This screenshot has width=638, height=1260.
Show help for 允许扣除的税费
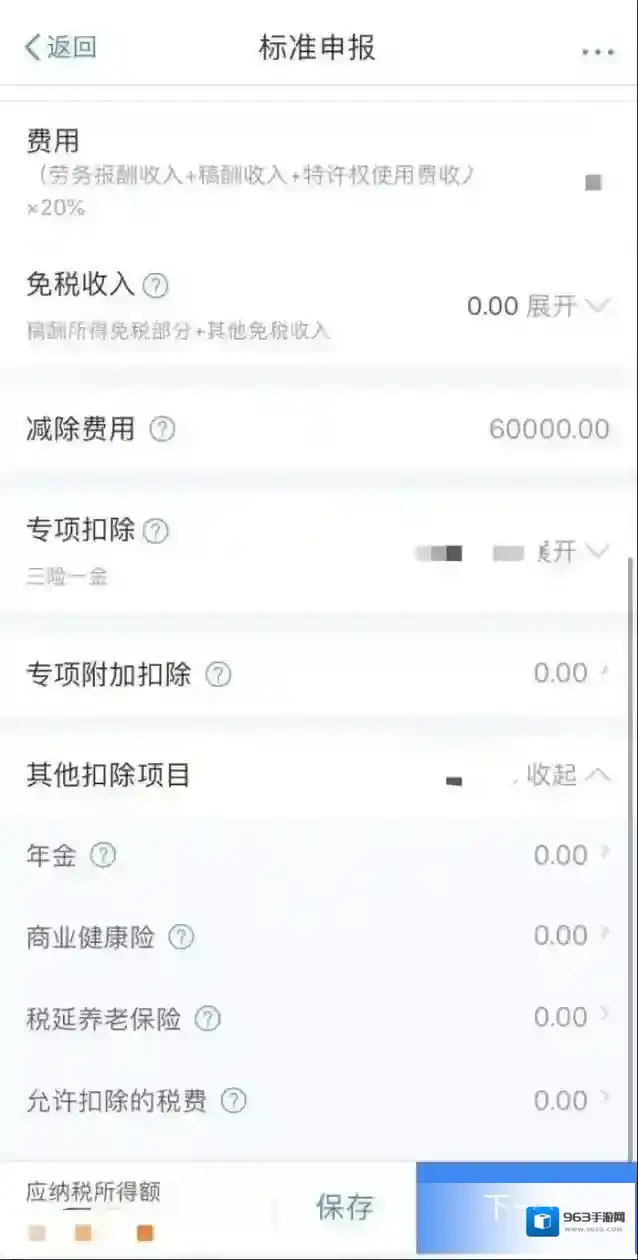click(x=233, y=1101)
